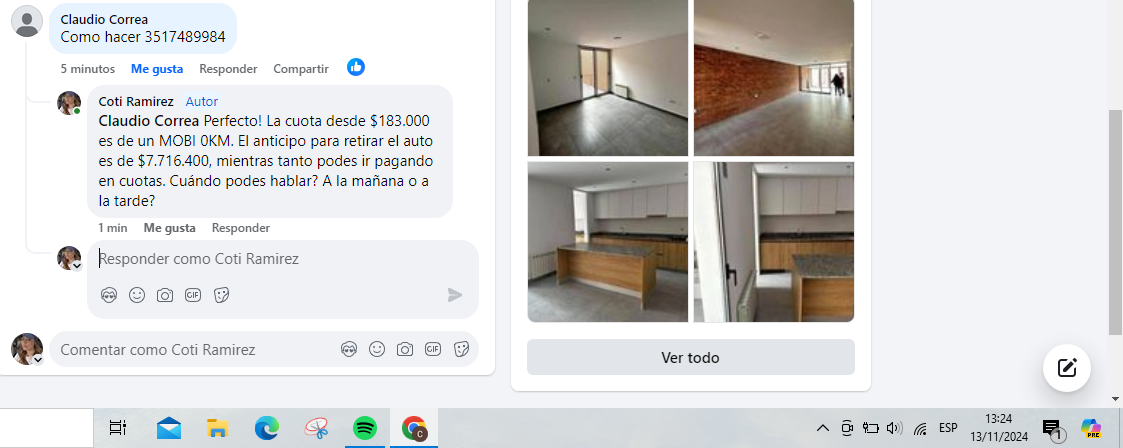Reply to Coti Ramirez's comment

pyautogui.click(x=241, y=228)
